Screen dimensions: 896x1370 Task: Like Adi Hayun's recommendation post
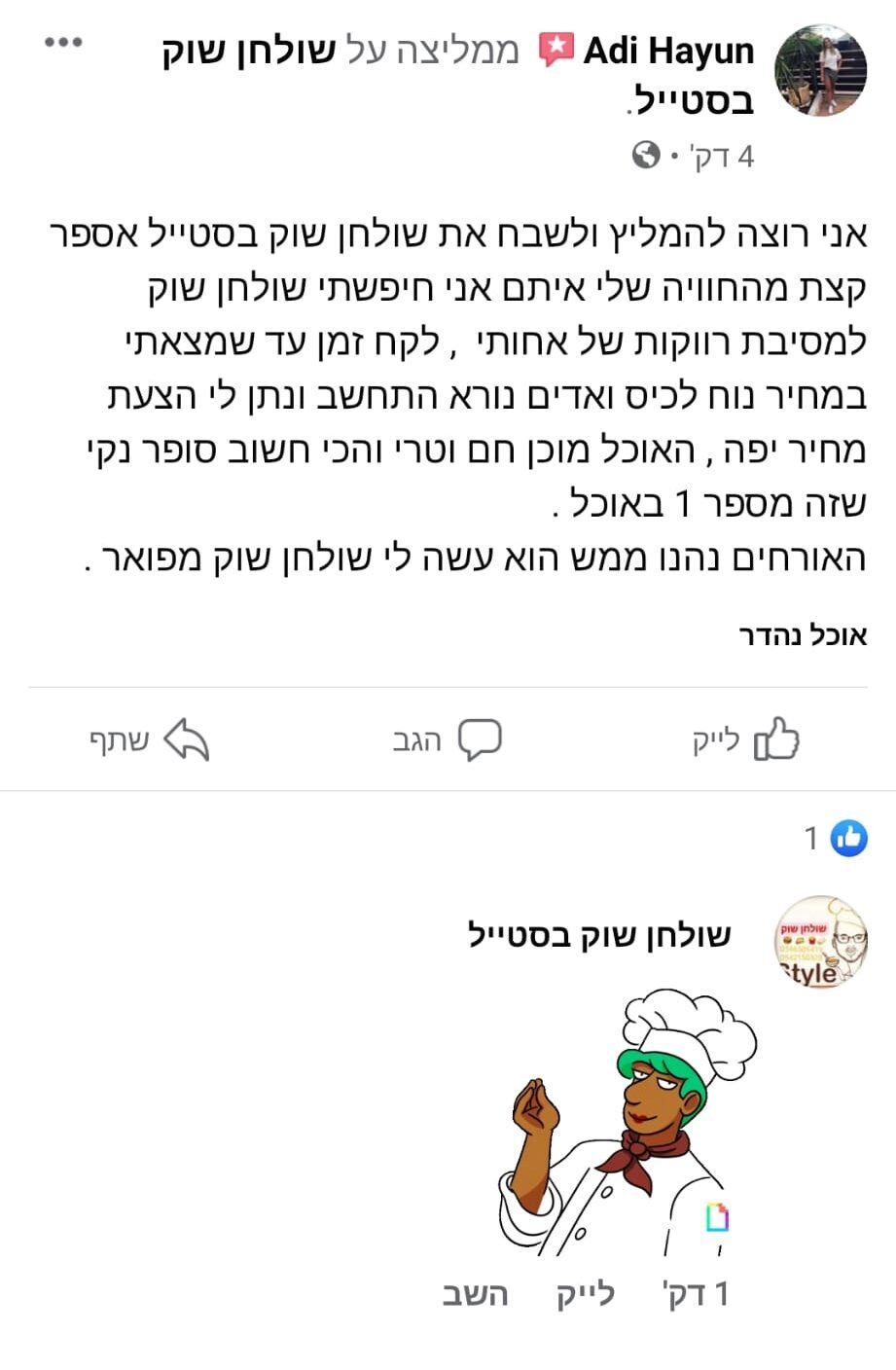746,740
